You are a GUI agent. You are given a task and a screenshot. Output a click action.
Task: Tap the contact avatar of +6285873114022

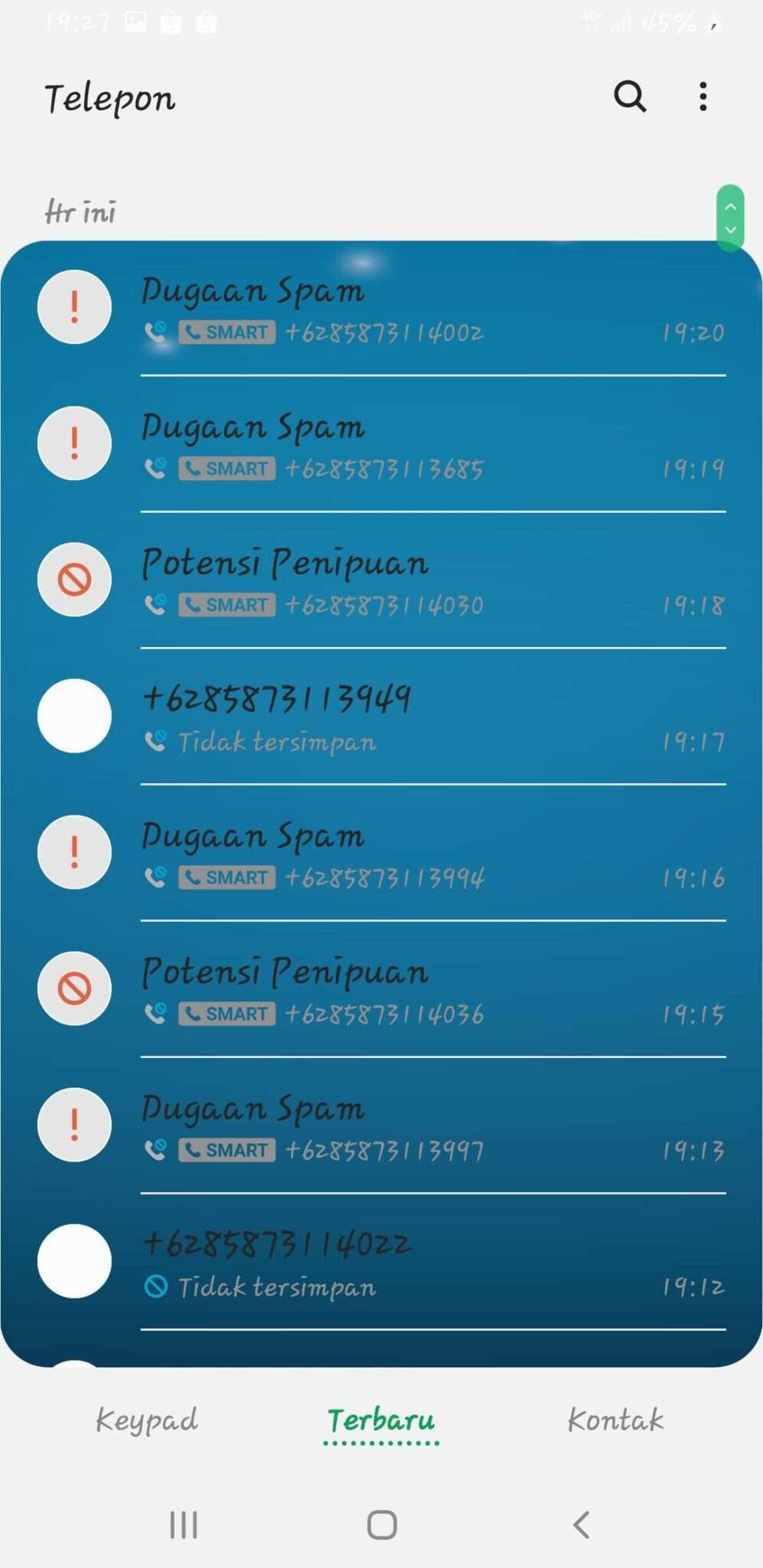click(74, 1262)
